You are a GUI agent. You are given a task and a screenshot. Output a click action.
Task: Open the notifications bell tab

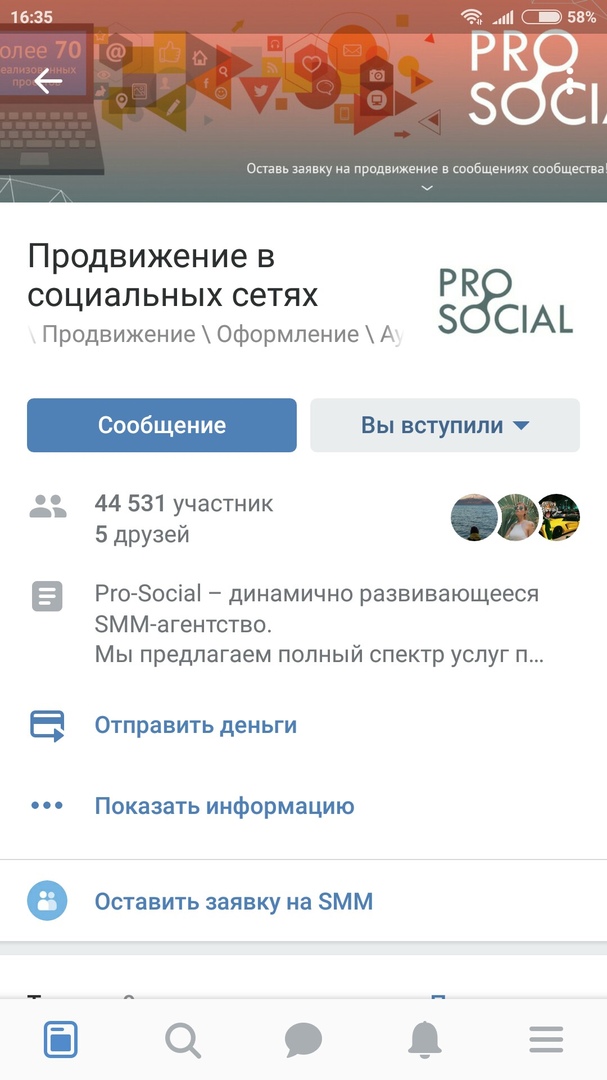[425, 1041]
